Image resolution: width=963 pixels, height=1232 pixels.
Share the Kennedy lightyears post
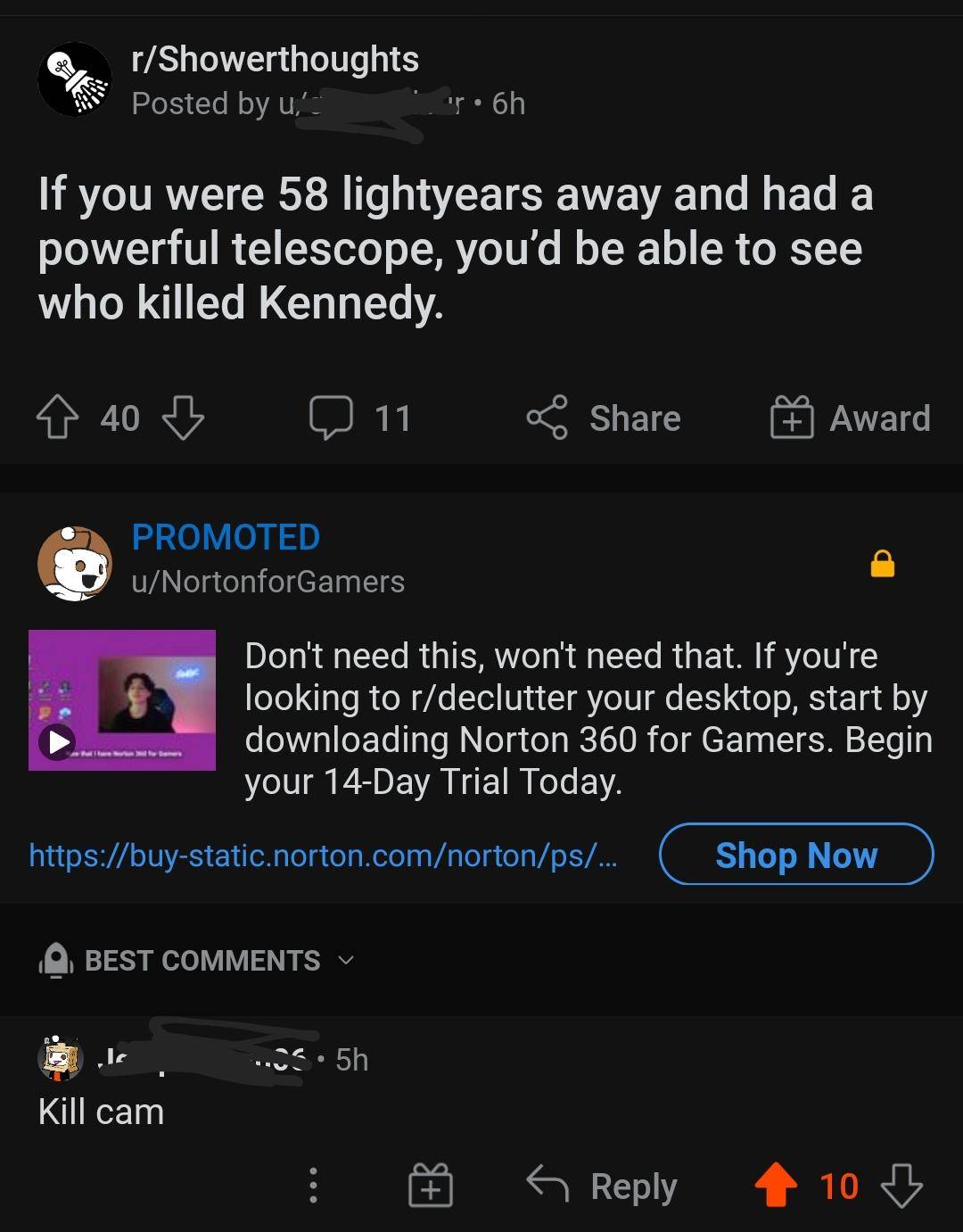point(604,418)
